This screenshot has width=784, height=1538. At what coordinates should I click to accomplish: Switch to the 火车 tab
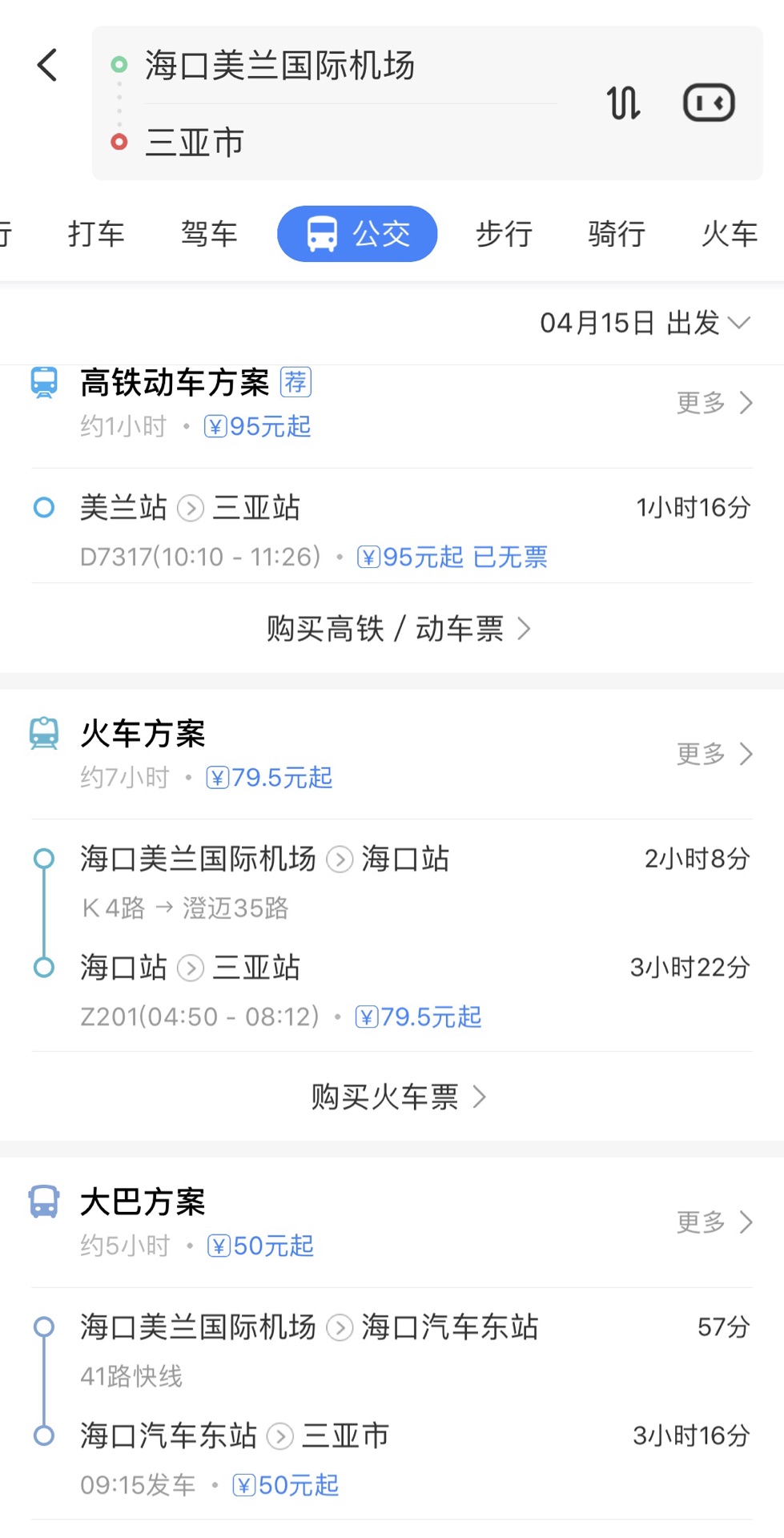[x=730, y=234]
